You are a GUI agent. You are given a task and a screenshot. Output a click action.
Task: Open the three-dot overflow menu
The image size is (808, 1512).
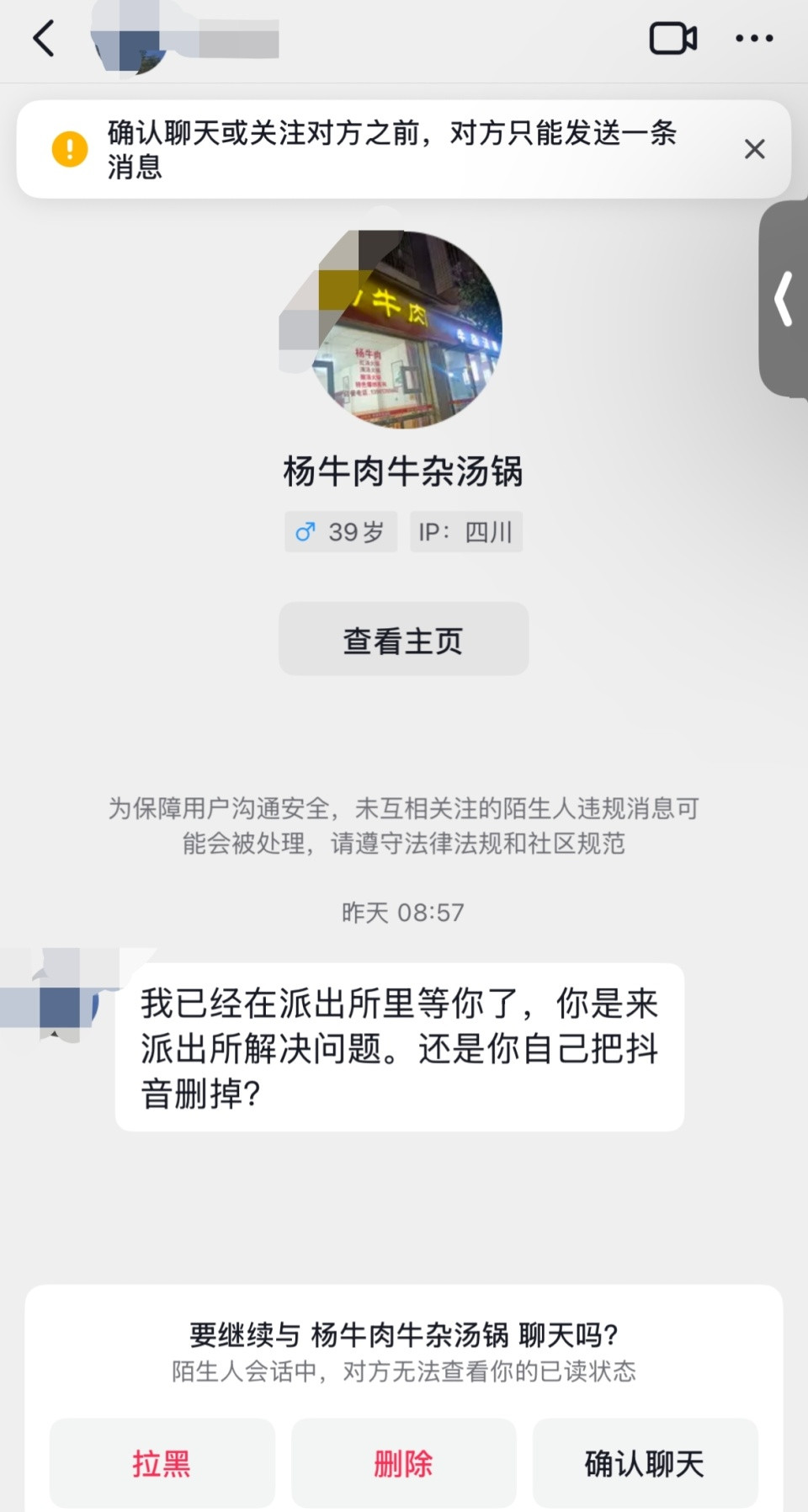[754, 39]
